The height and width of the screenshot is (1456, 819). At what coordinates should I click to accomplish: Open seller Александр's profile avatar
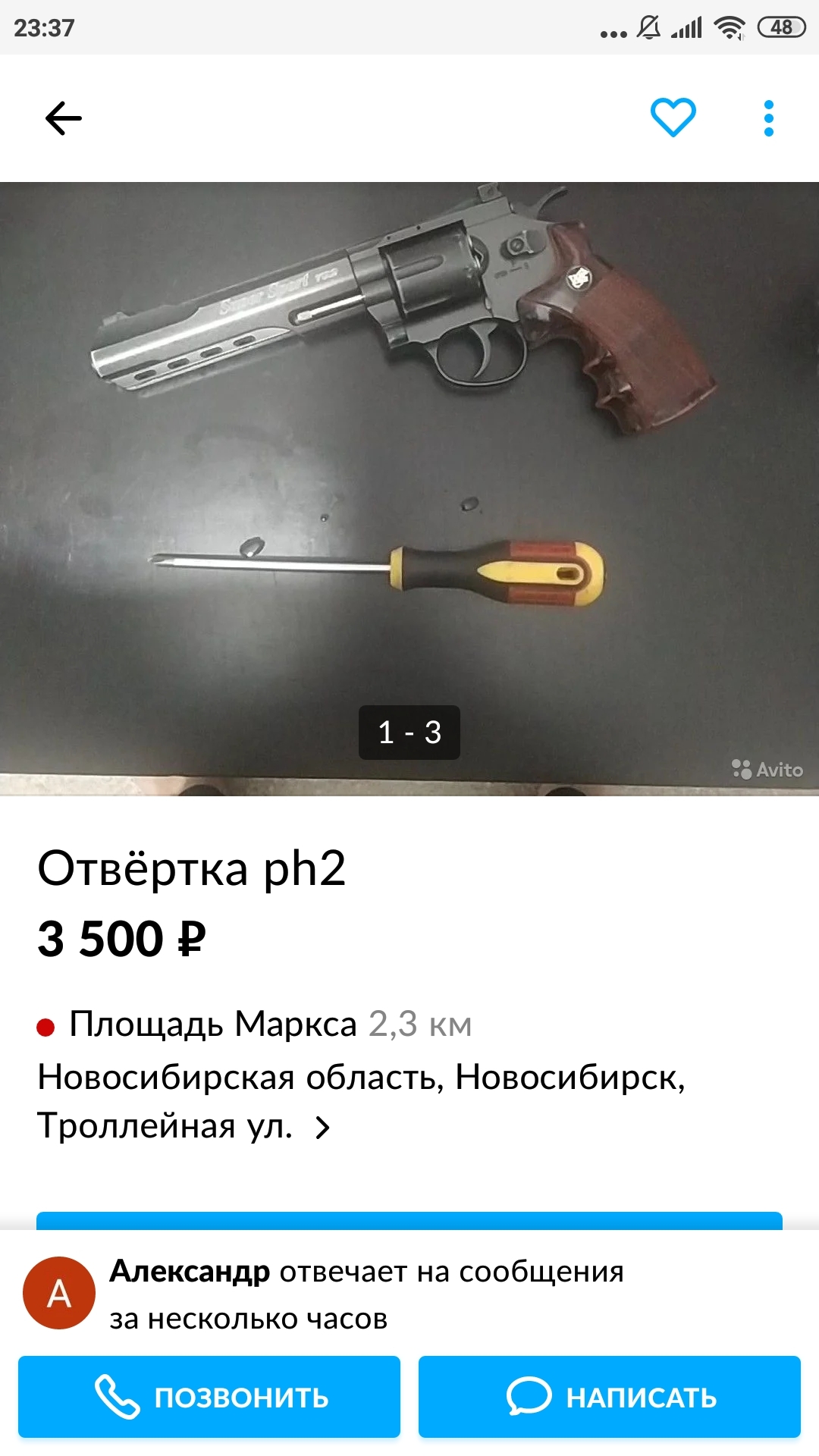[59, 1293]
